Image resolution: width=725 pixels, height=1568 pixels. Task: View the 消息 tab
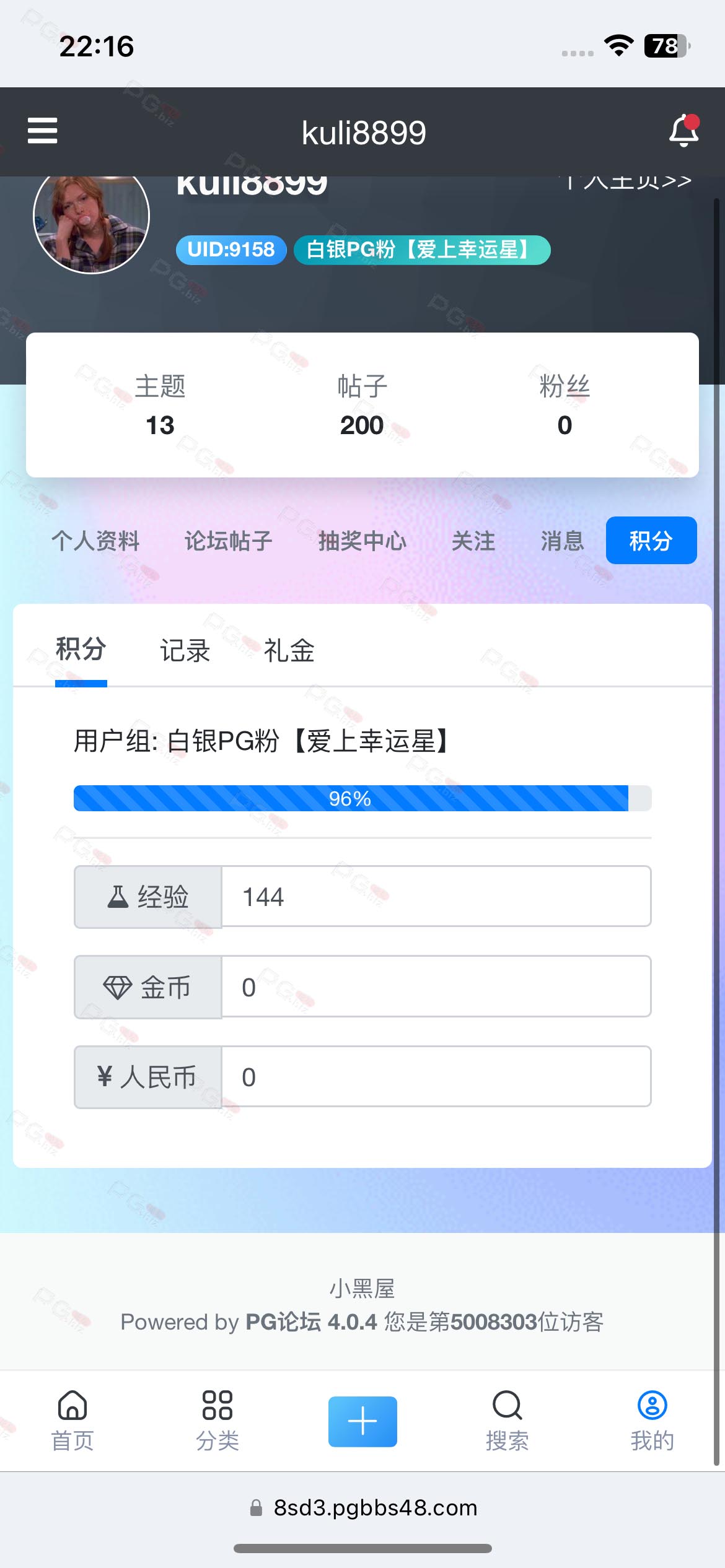tap(563, 541)
